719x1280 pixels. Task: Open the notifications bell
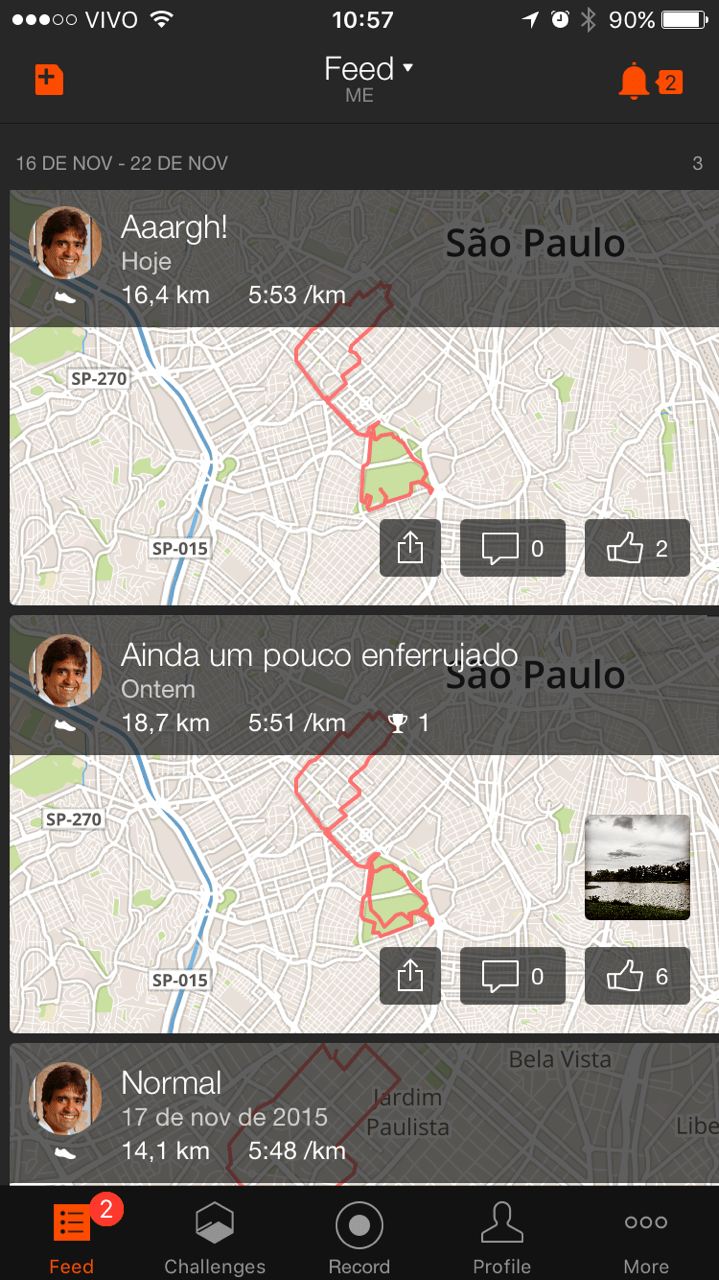tap(634, 81)
